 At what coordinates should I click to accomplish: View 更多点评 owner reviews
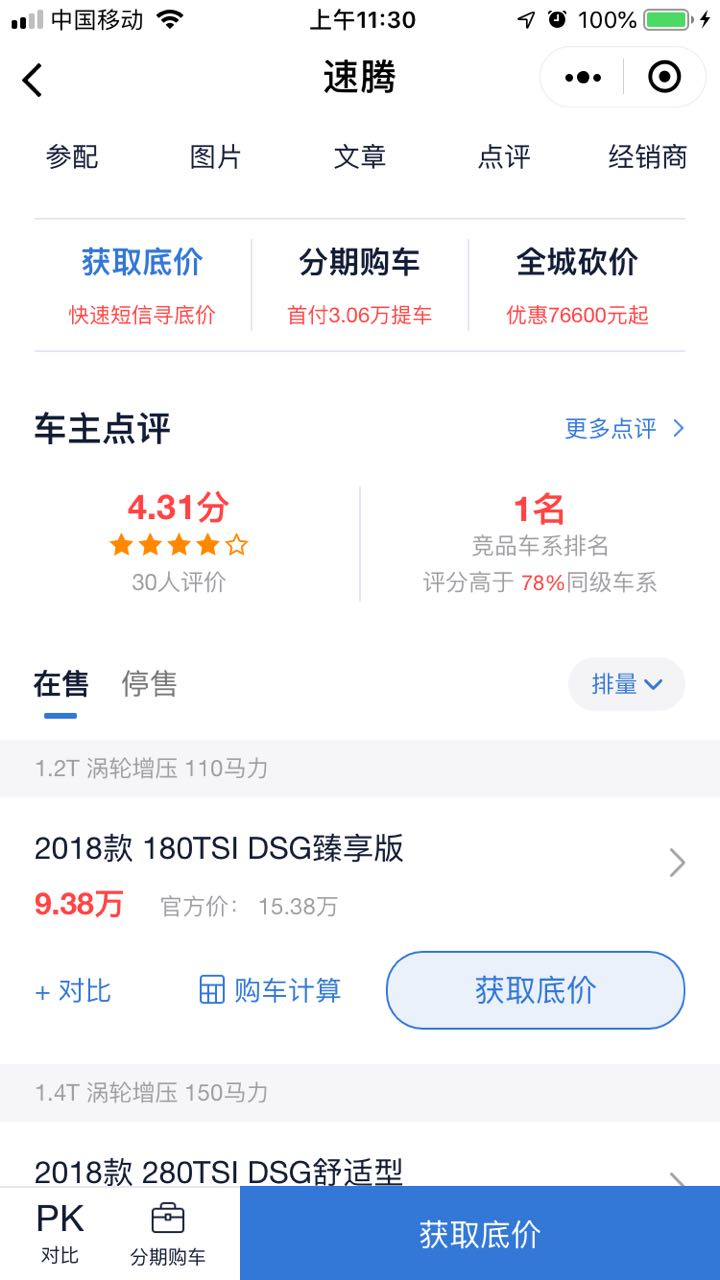pos(624,429)
